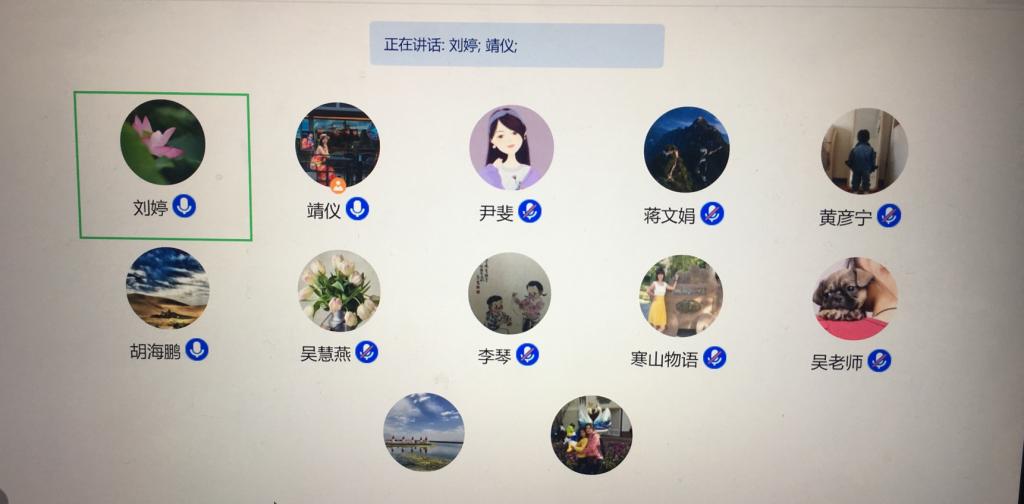This screenshot has width=1024, height=504.
Task: Select 吴老师's puppy avatar
Action: click(855, 299)
